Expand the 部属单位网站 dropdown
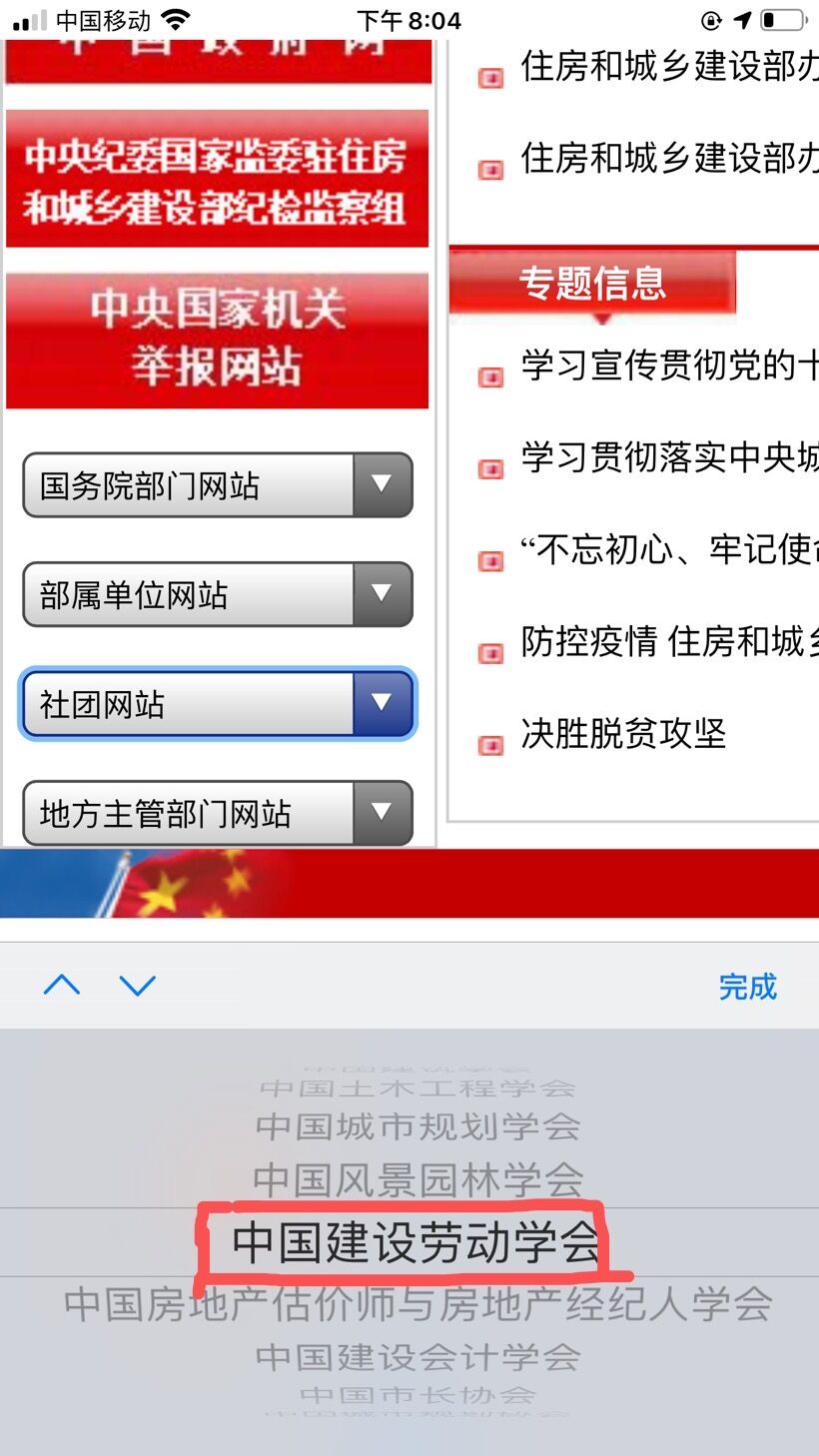The height and width of the screenshot is (1456, 819). click(x=217, y=595)
